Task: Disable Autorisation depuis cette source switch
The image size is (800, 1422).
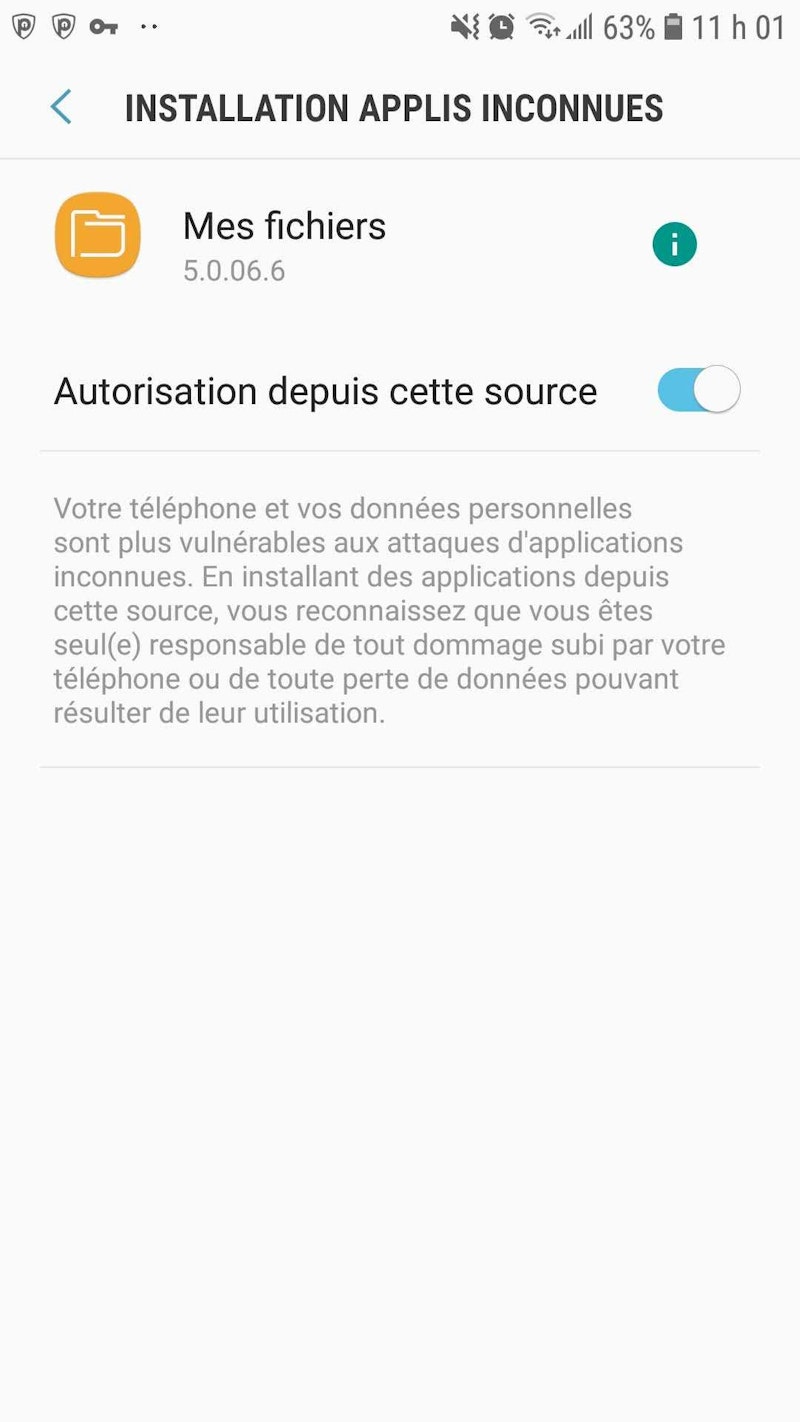Action: (x=698, y=390)
